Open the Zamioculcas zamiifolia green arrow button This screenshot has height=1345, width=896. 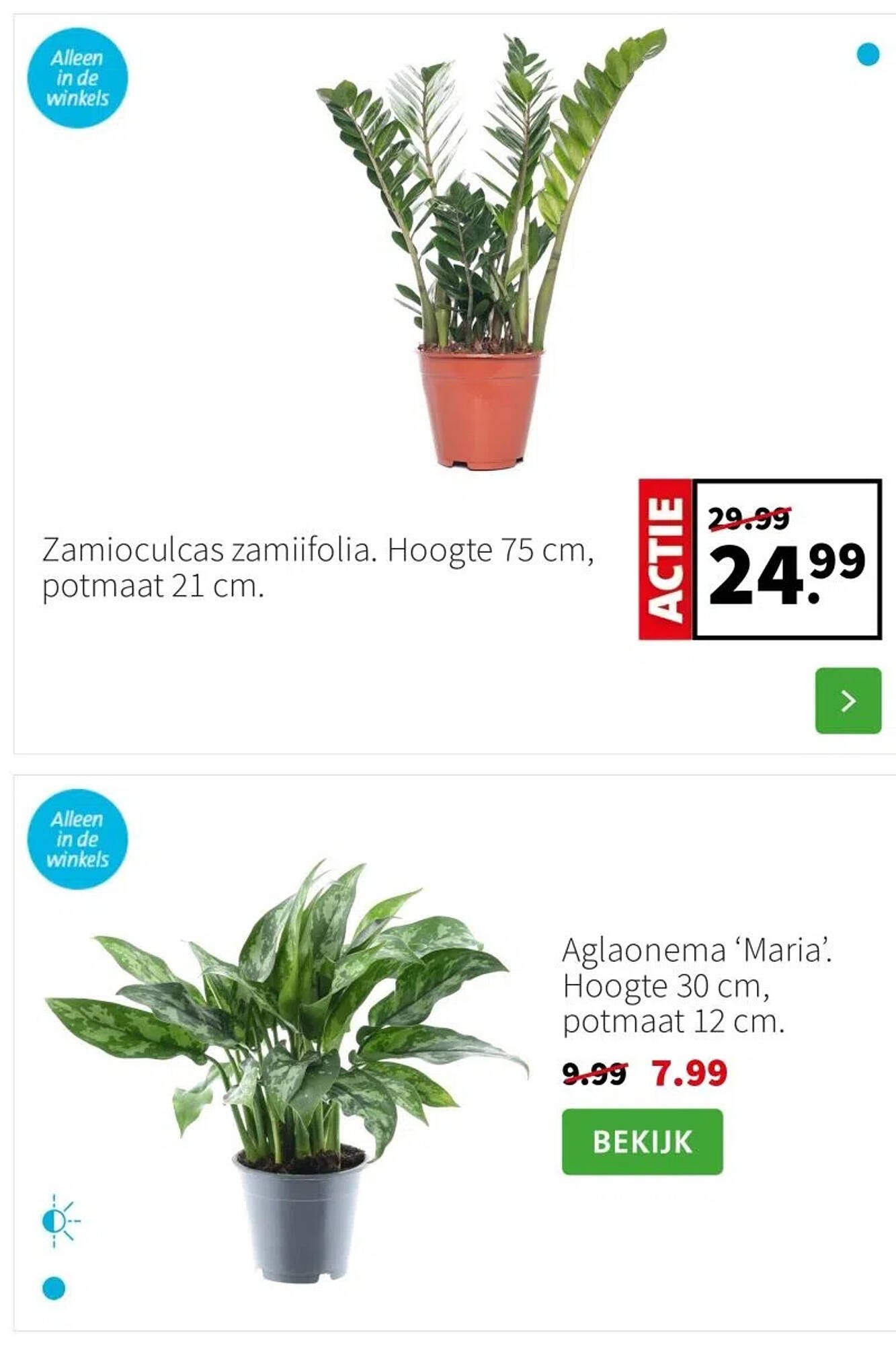(x=848, y=700)
